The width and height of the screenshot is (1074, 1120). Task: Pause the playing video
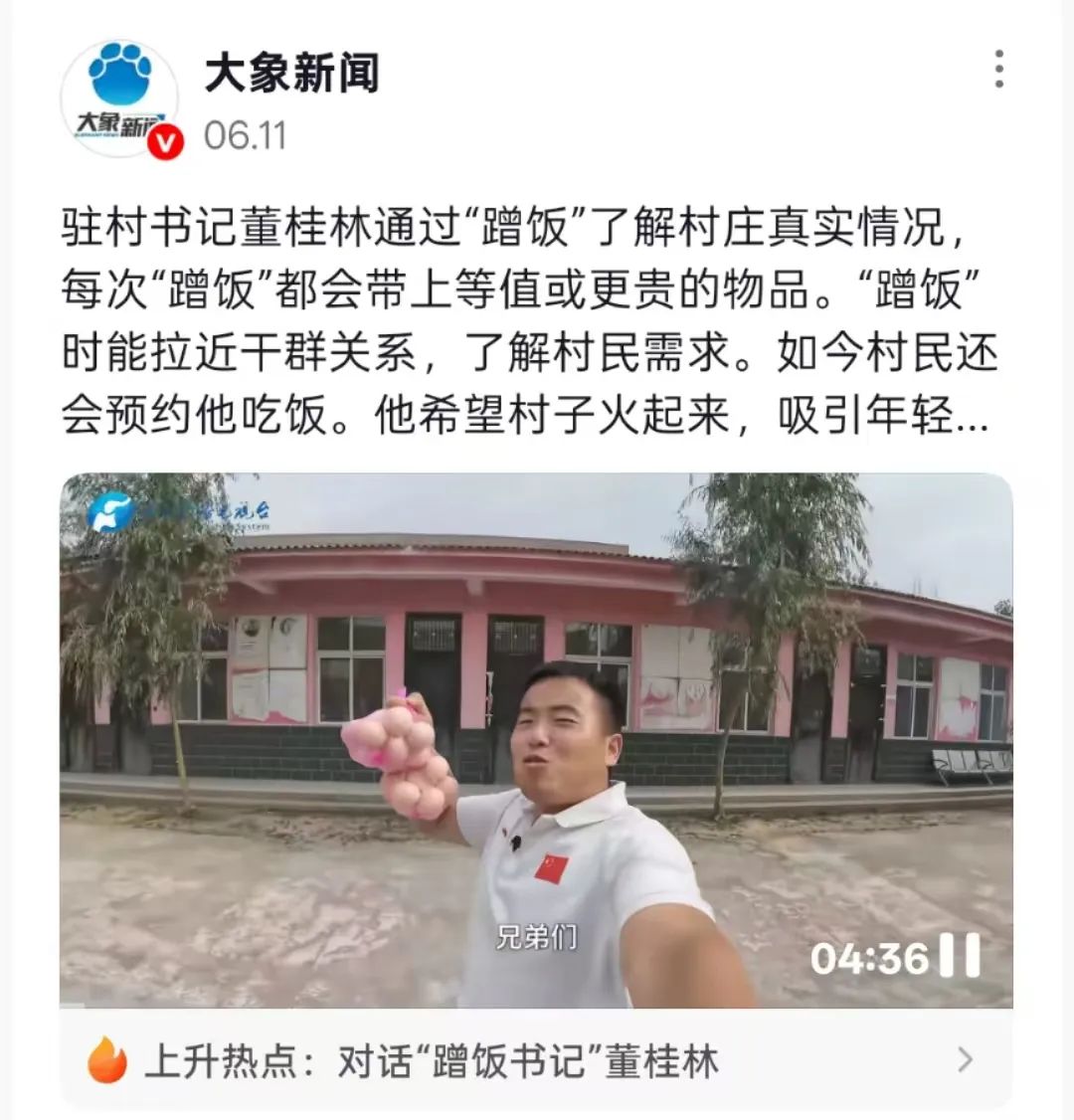960,956
